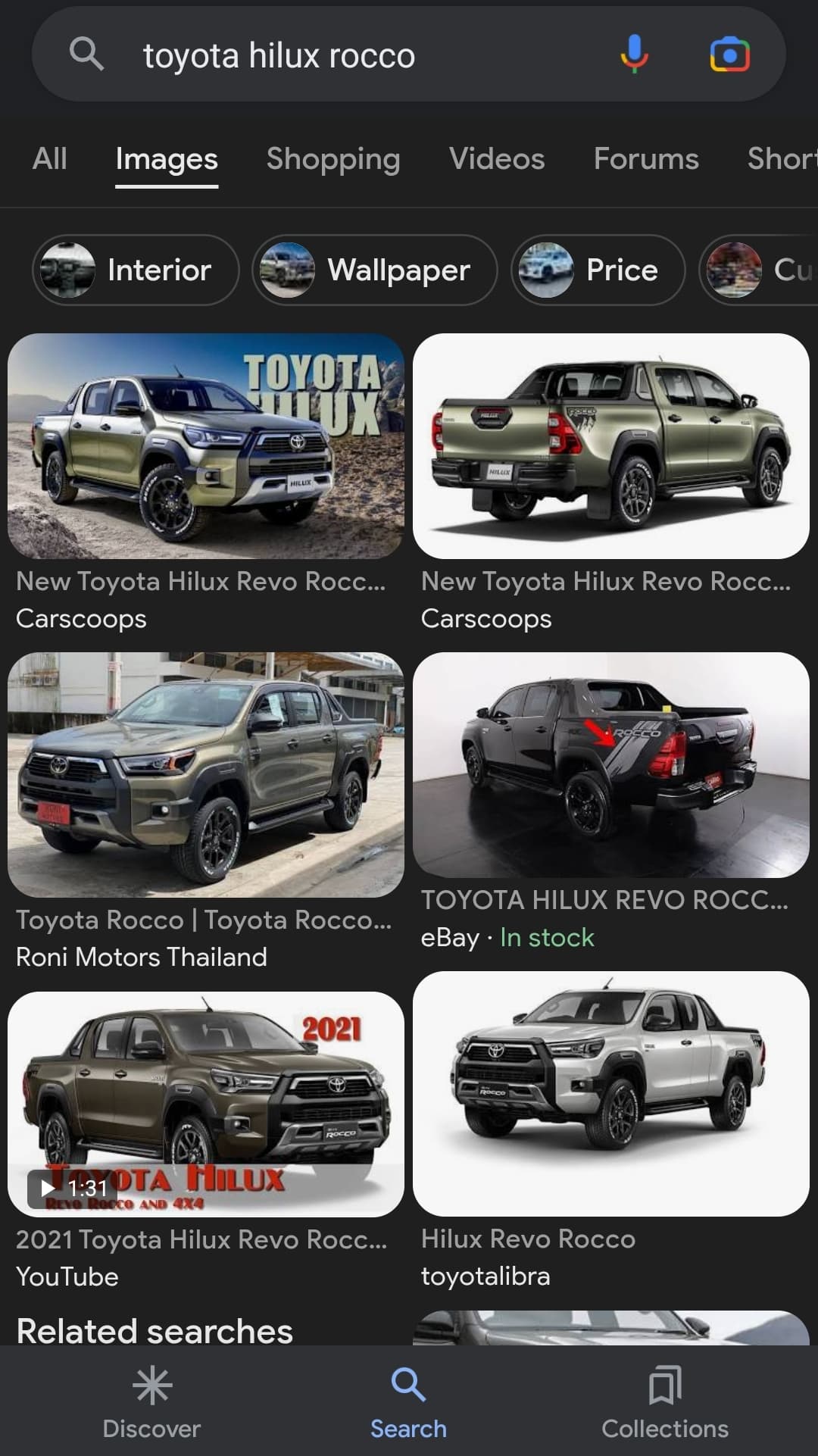Start voice search with the microphone

[x=634, y=55]
